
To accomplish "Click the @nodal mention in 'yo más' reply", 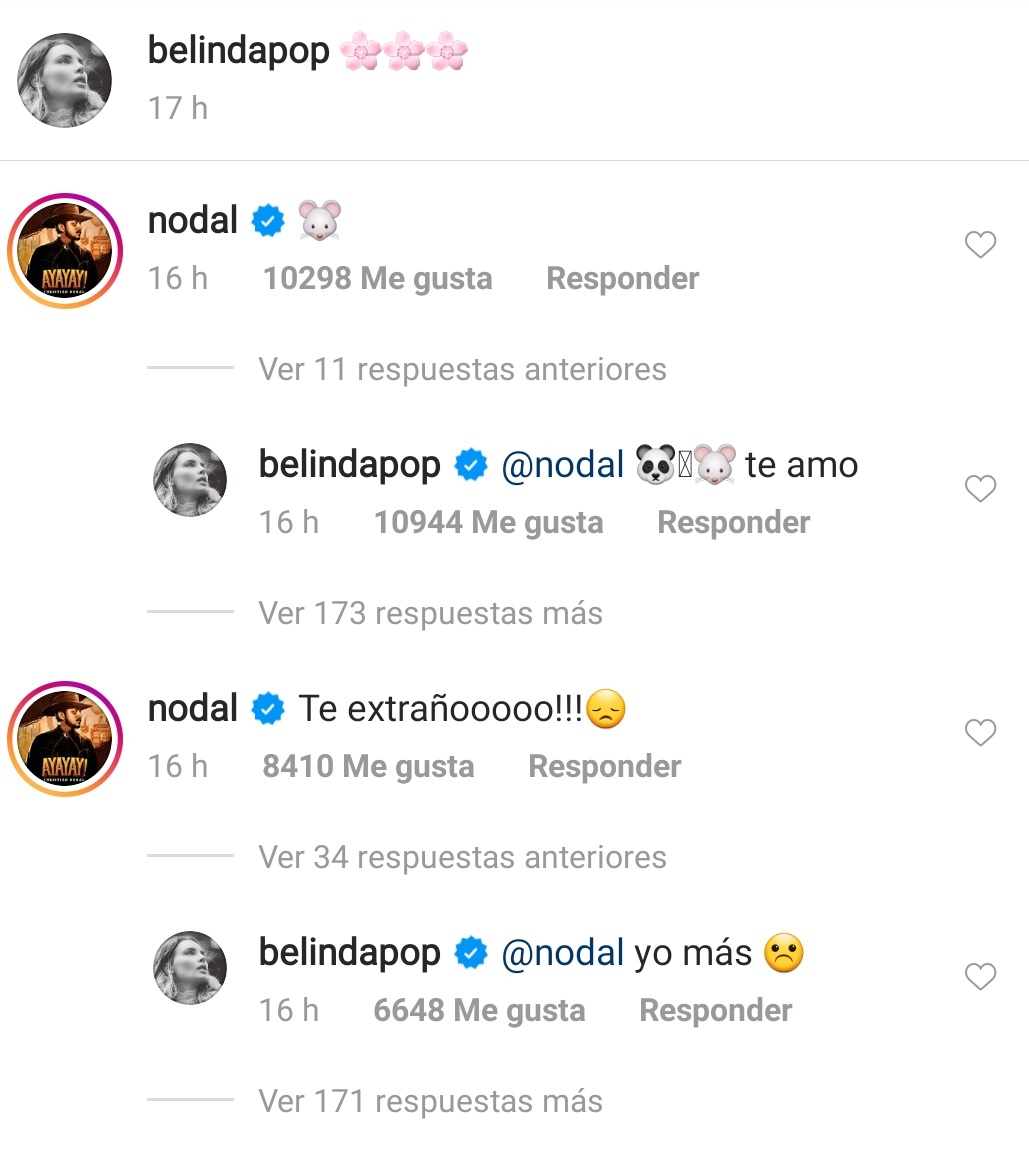I will [x=563, y=951].
